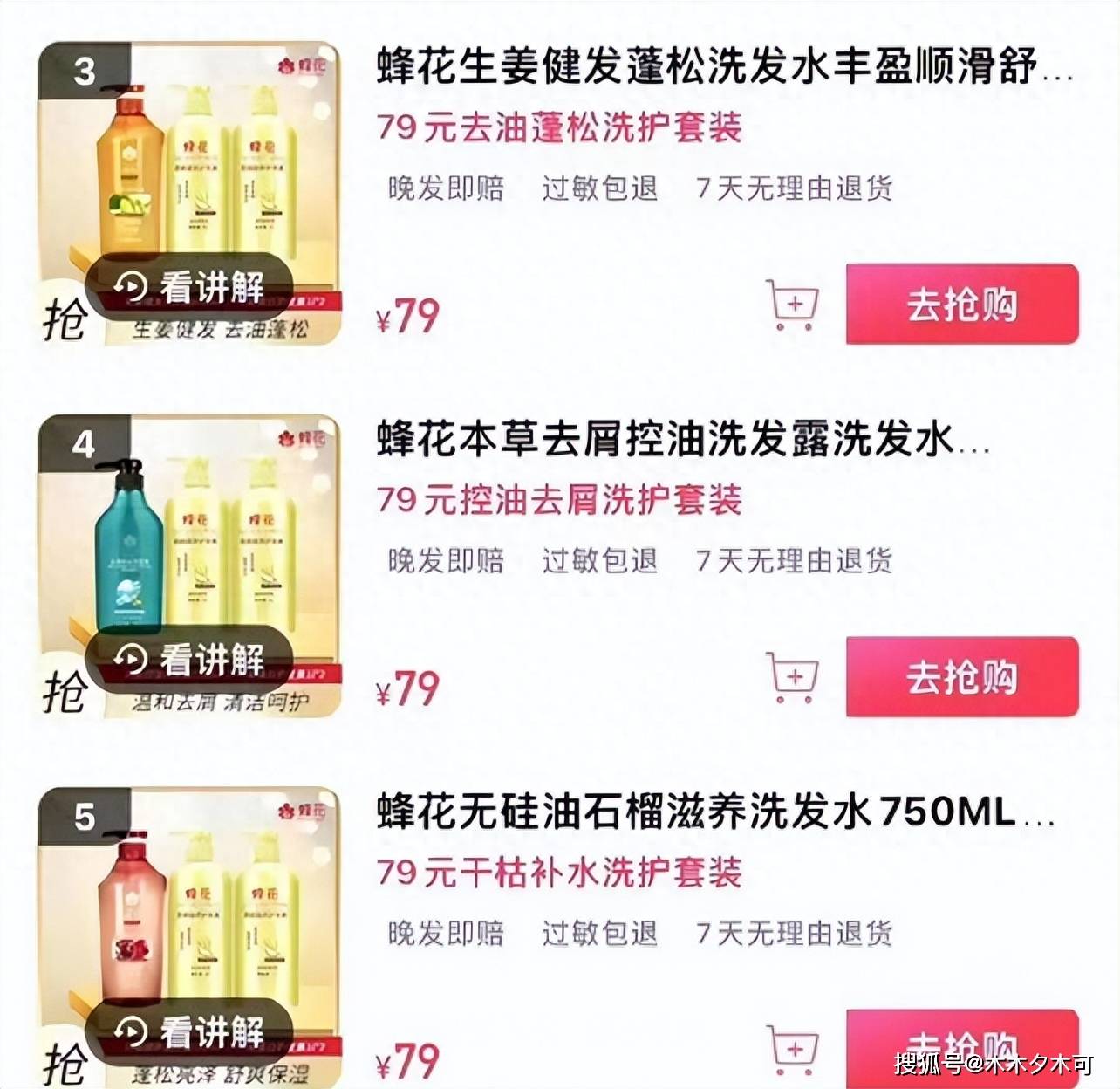1120x1089 pixels.
Task: Add the 本草去屑控油 set to cart
Action: click(x=793, y=677)
